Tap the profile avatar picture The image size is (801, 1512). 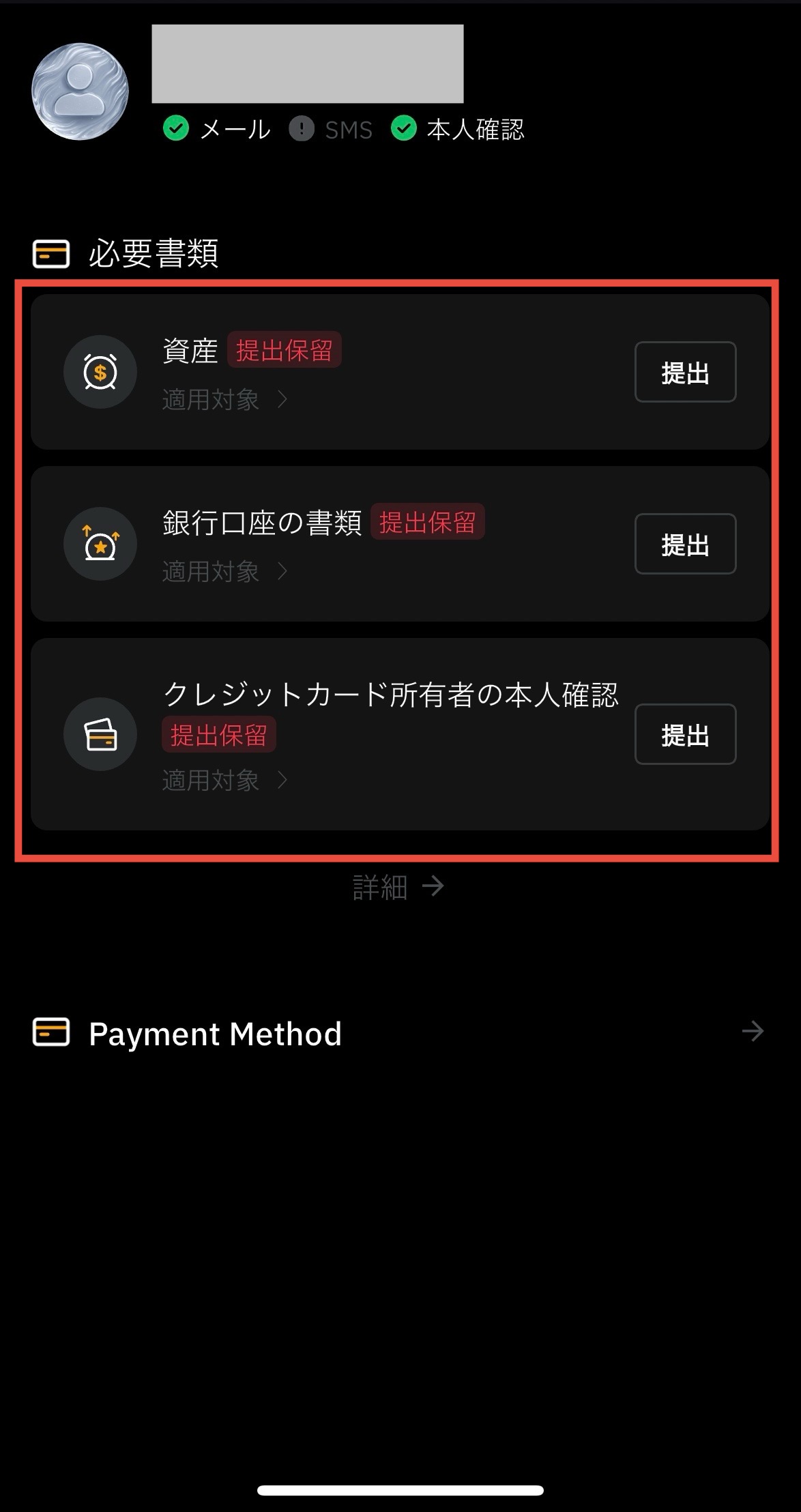[81, 92]
